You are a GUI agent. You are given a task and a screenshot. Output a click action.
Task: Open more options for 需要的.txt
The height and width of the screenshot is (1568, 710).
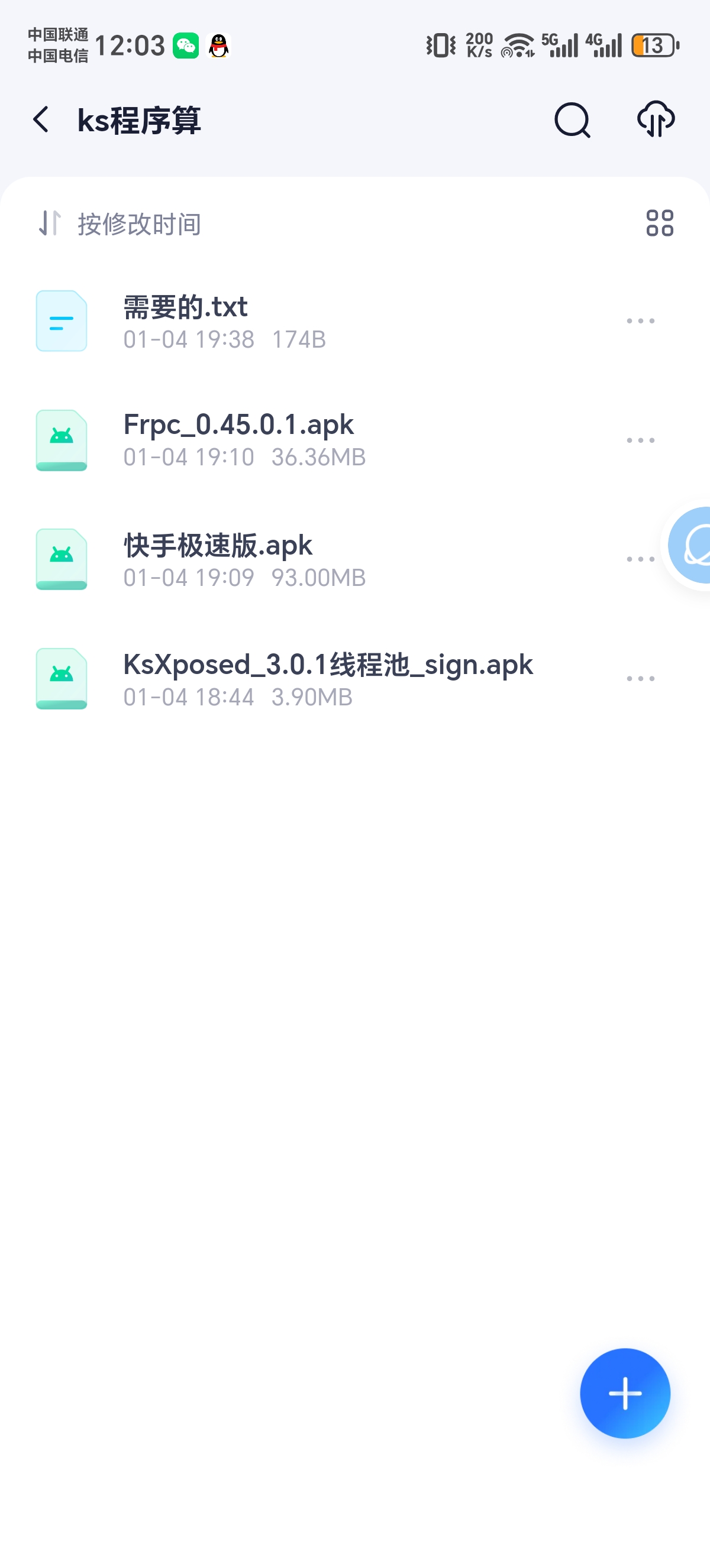click(640, 321)
